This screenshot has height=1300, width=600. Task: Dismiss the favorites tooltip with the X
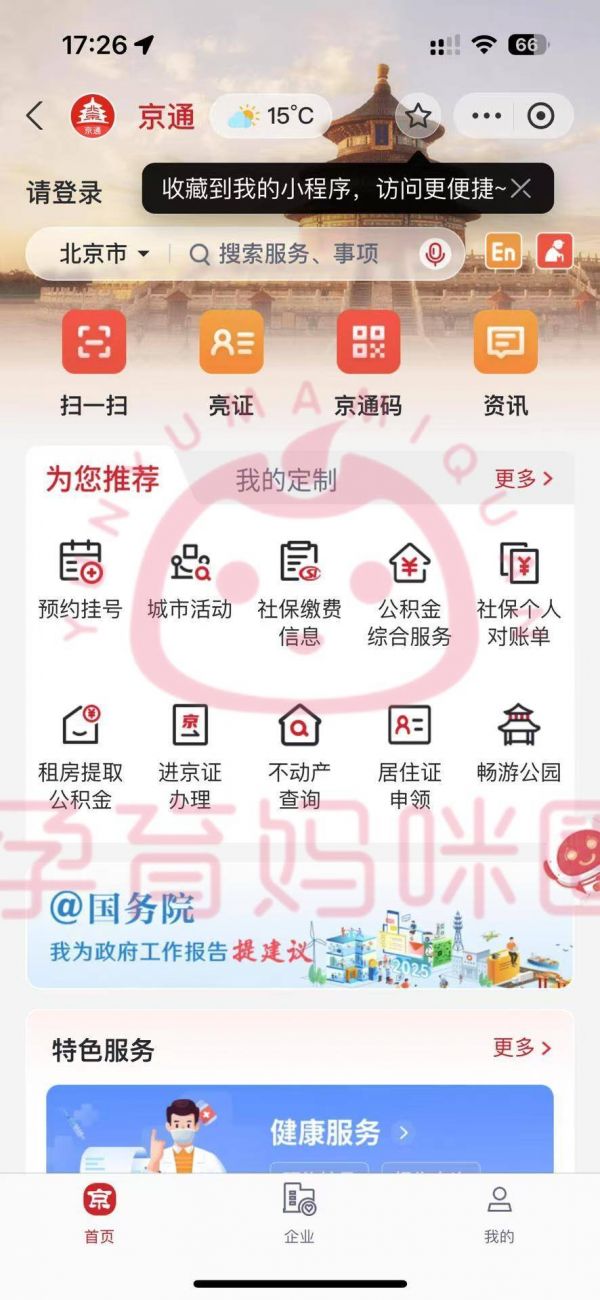click(x=521, y=188)
